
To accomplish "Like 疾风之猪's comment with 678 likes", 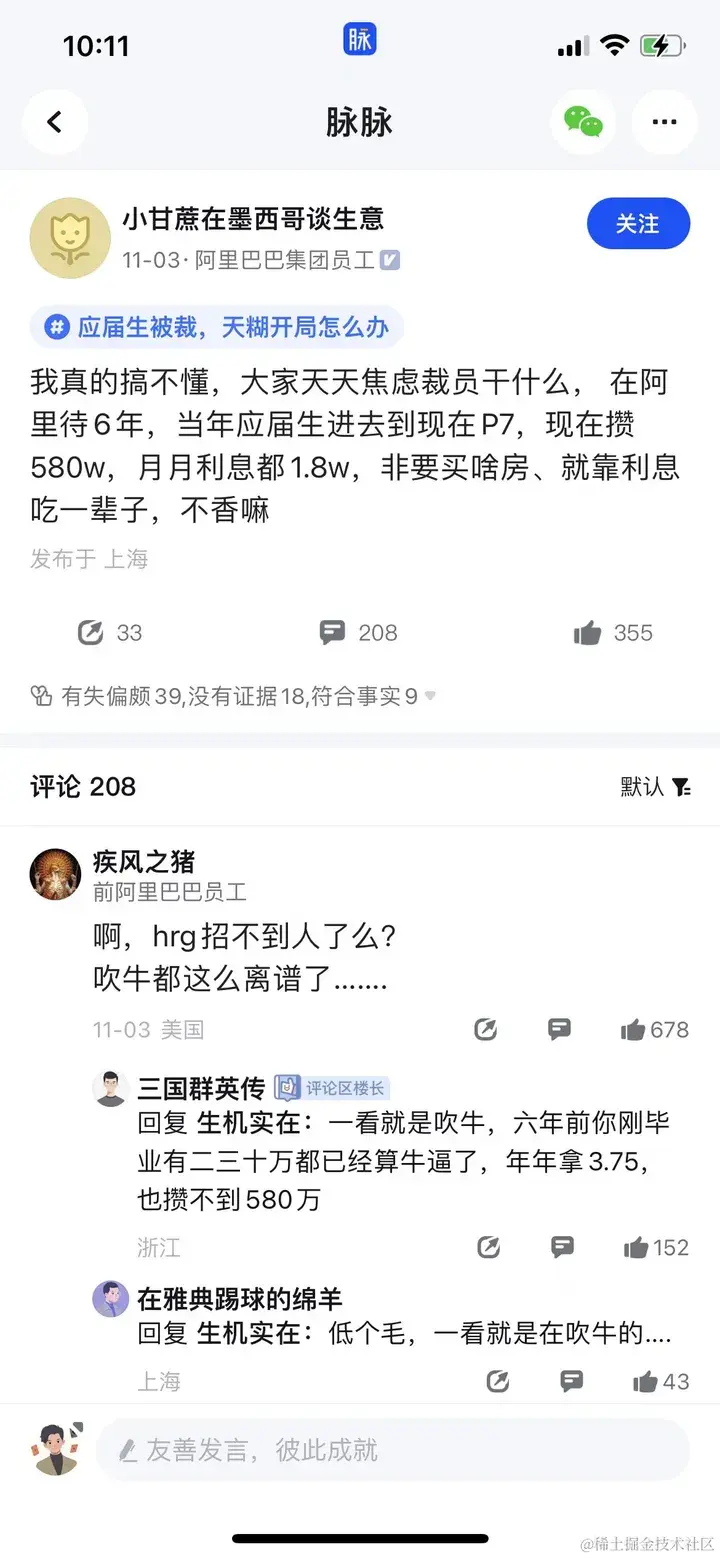I will (x=633, y=1029).
